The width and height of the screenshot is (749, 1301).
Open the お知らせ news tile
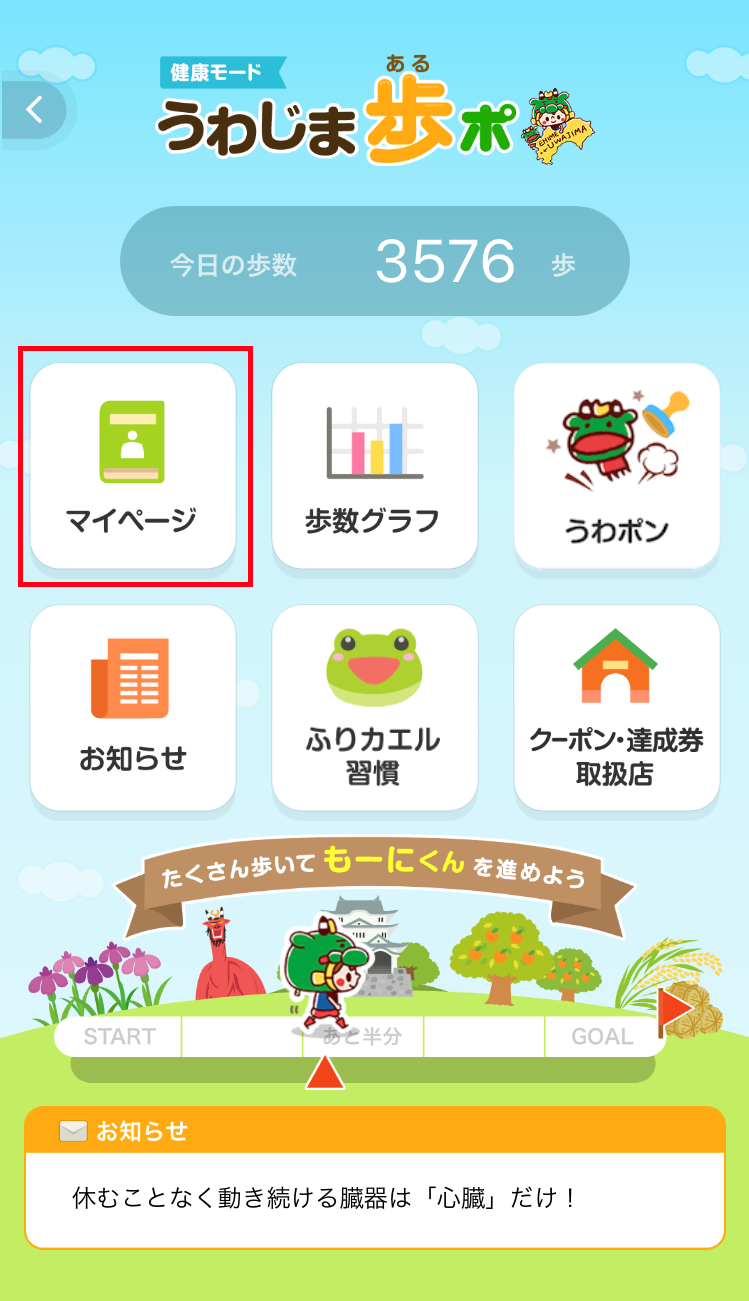[133, 707]
